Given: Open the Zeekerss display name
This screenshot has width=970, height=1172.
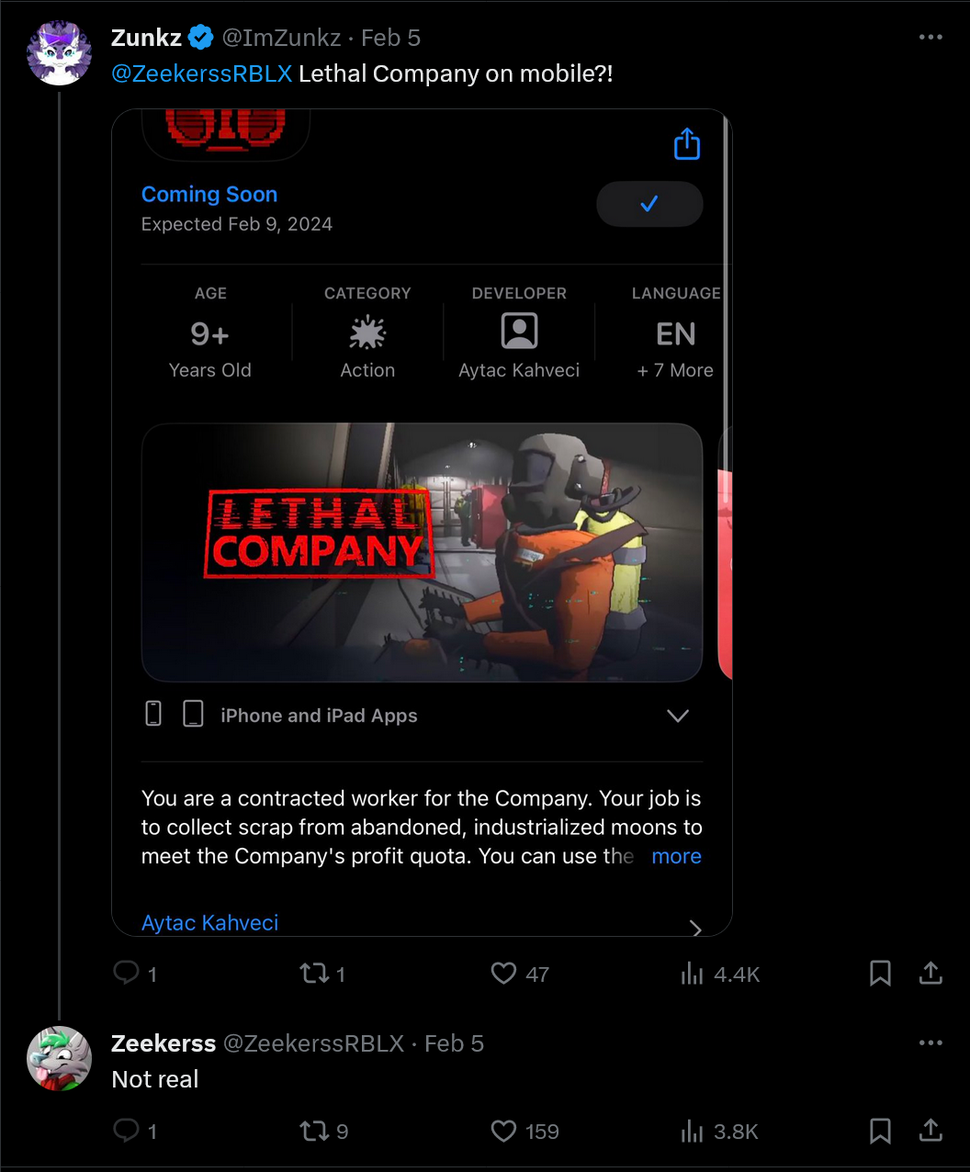Looking at the screenshot, I should tap(163, 1043).
